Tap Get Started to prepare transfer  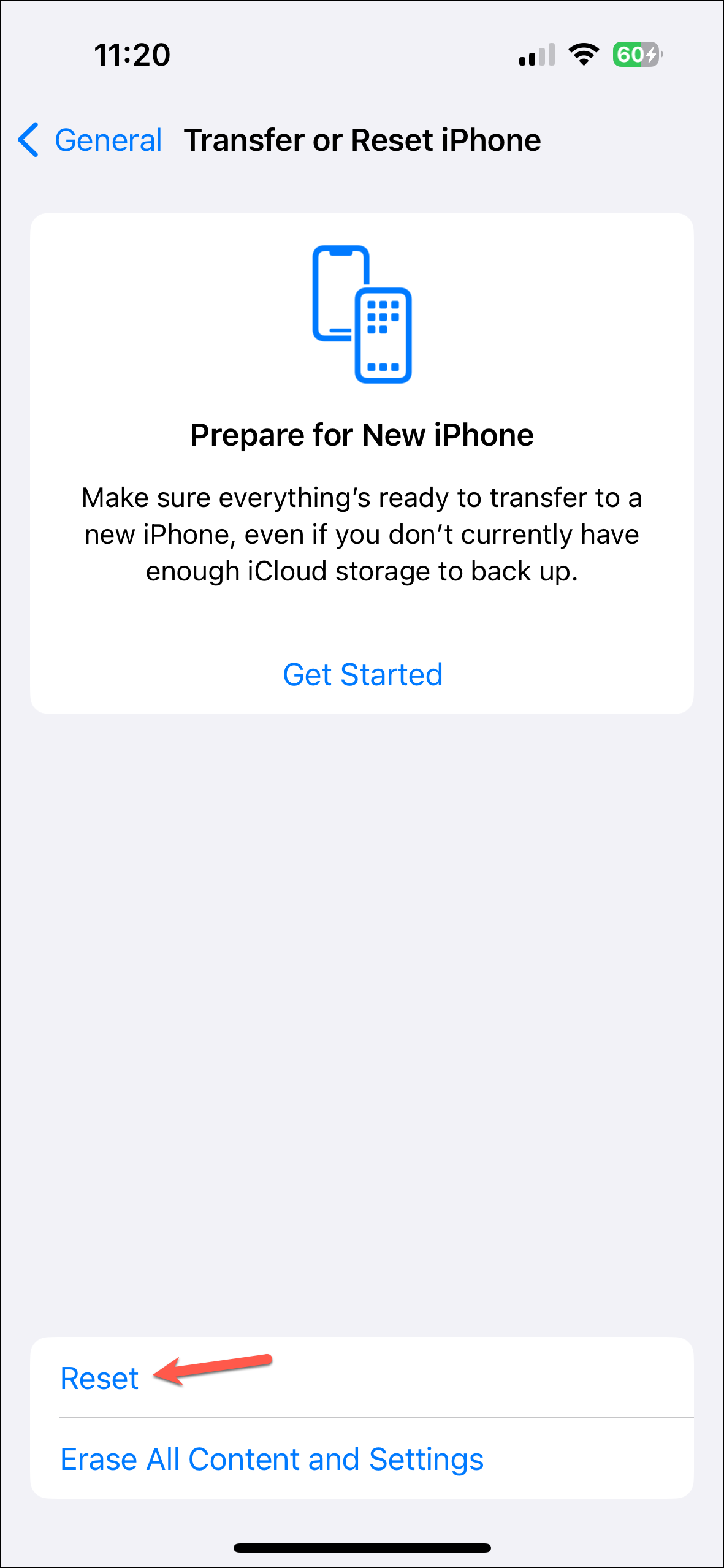[362, 675]
